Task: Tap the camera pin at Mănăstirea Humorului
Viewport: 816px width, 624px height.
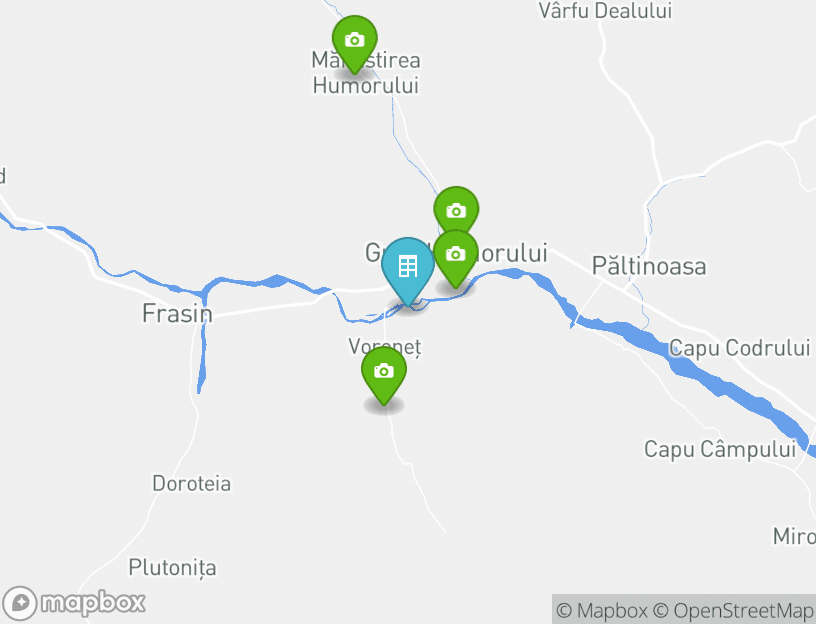Action: pos(354,41)
